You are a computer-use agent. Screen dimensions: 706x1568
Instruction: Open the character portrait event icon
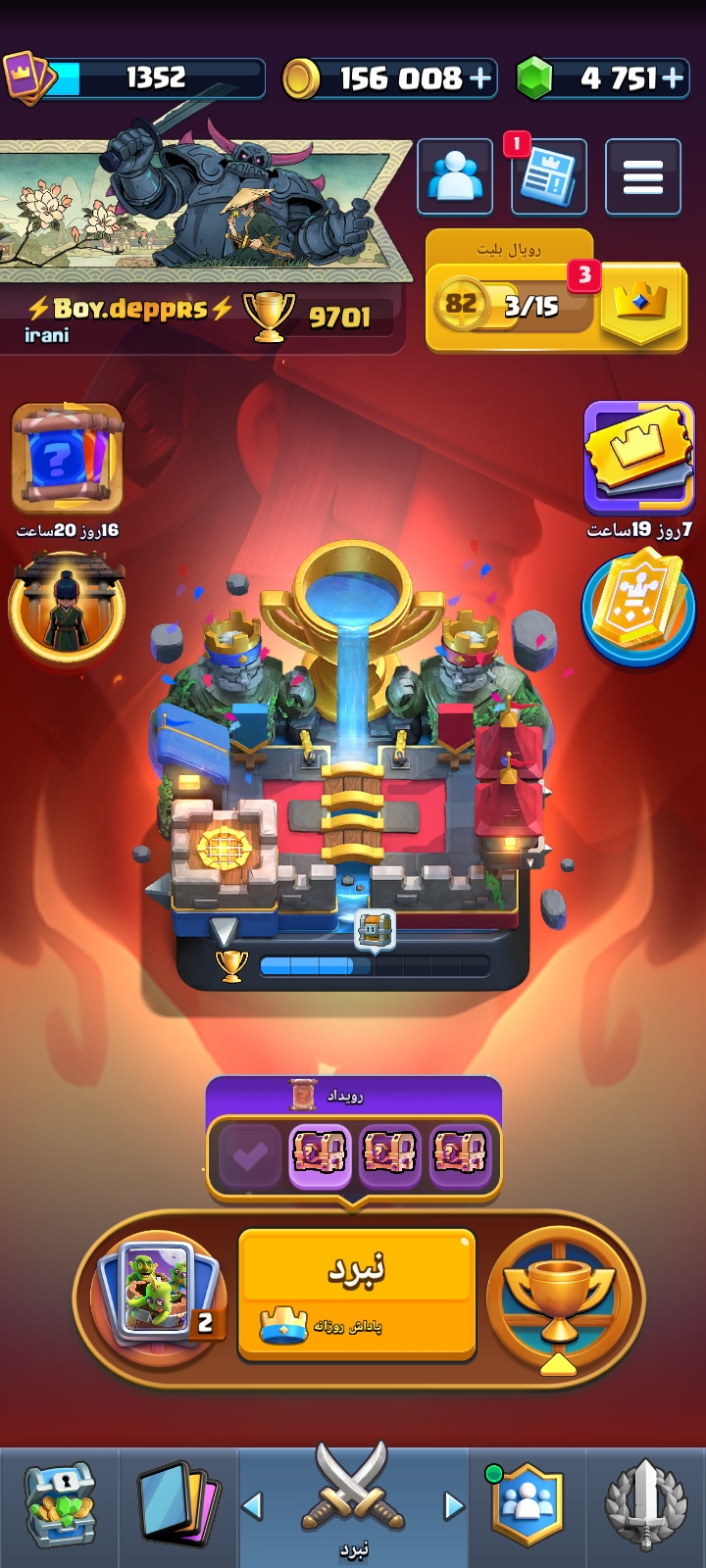(x=67, y=608)
